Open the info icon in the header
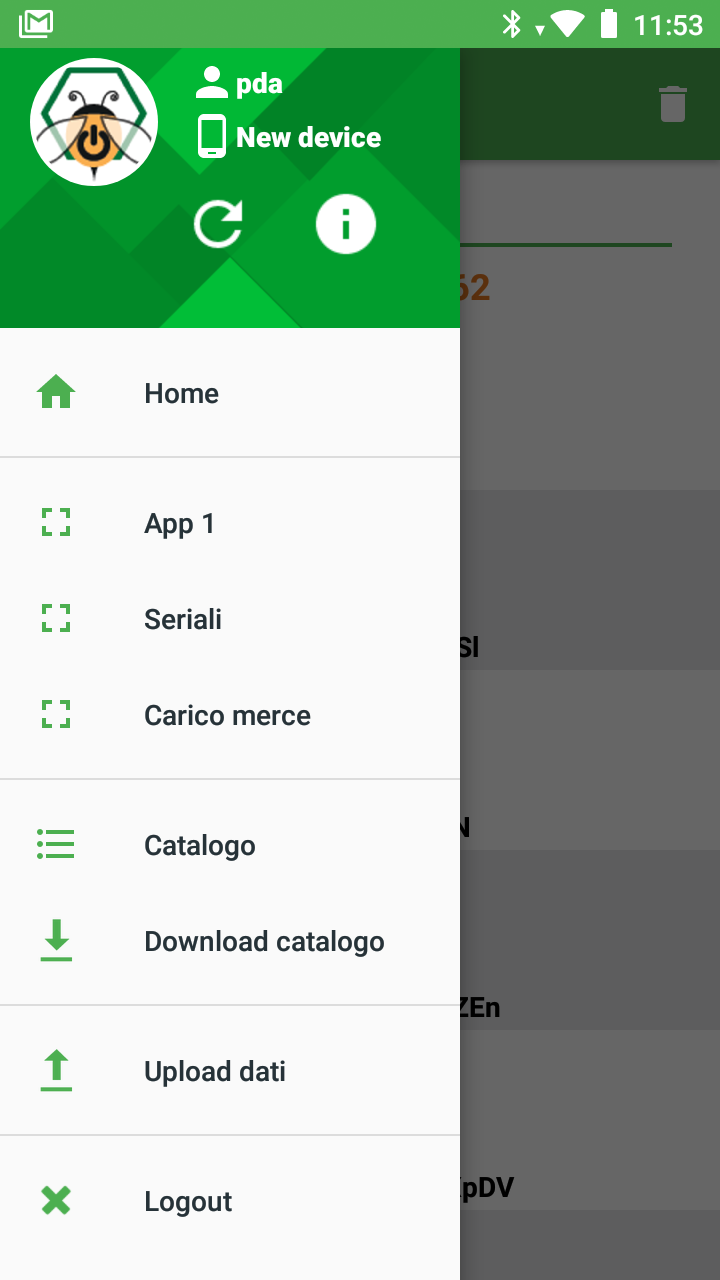 346,223
